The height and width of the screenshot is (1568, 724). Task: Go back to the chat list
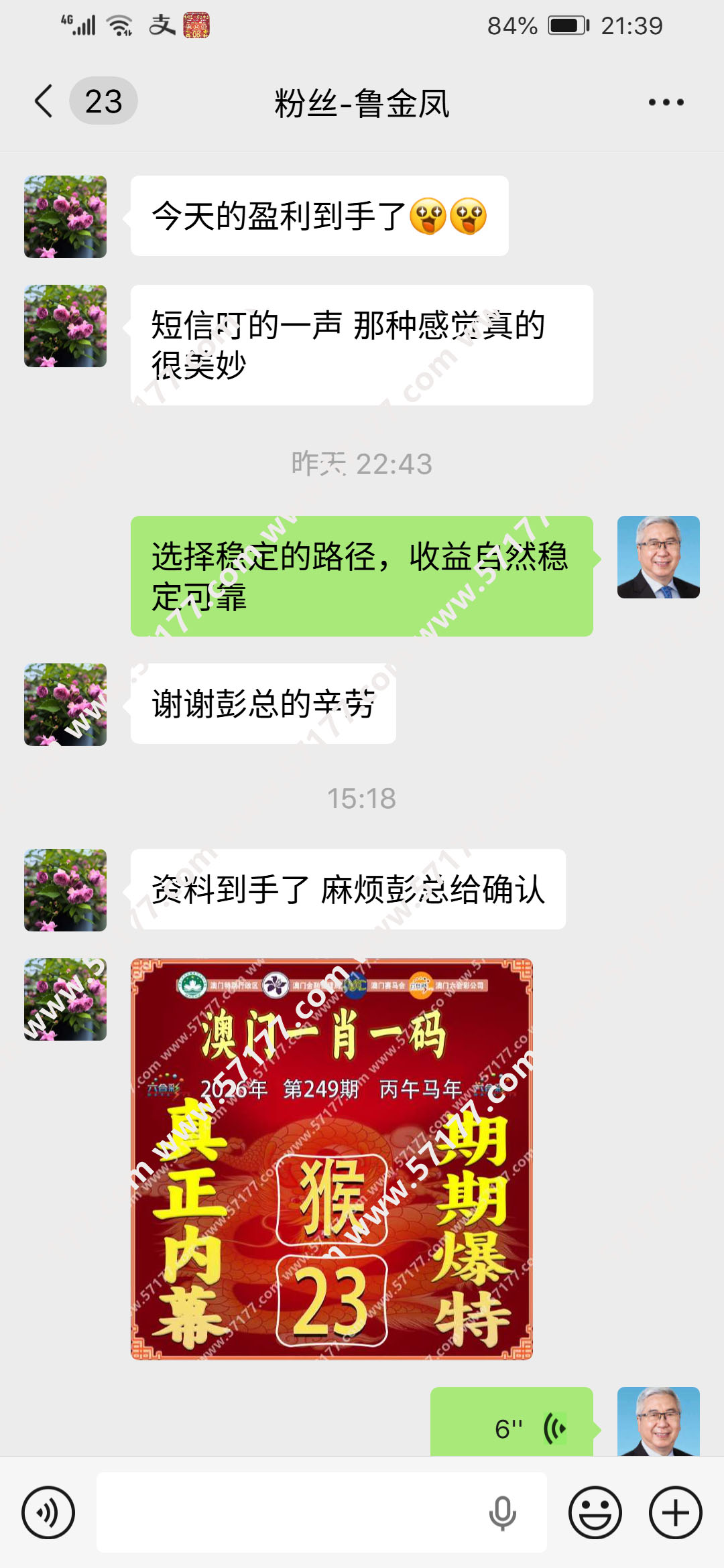click(x=44, y=102)
